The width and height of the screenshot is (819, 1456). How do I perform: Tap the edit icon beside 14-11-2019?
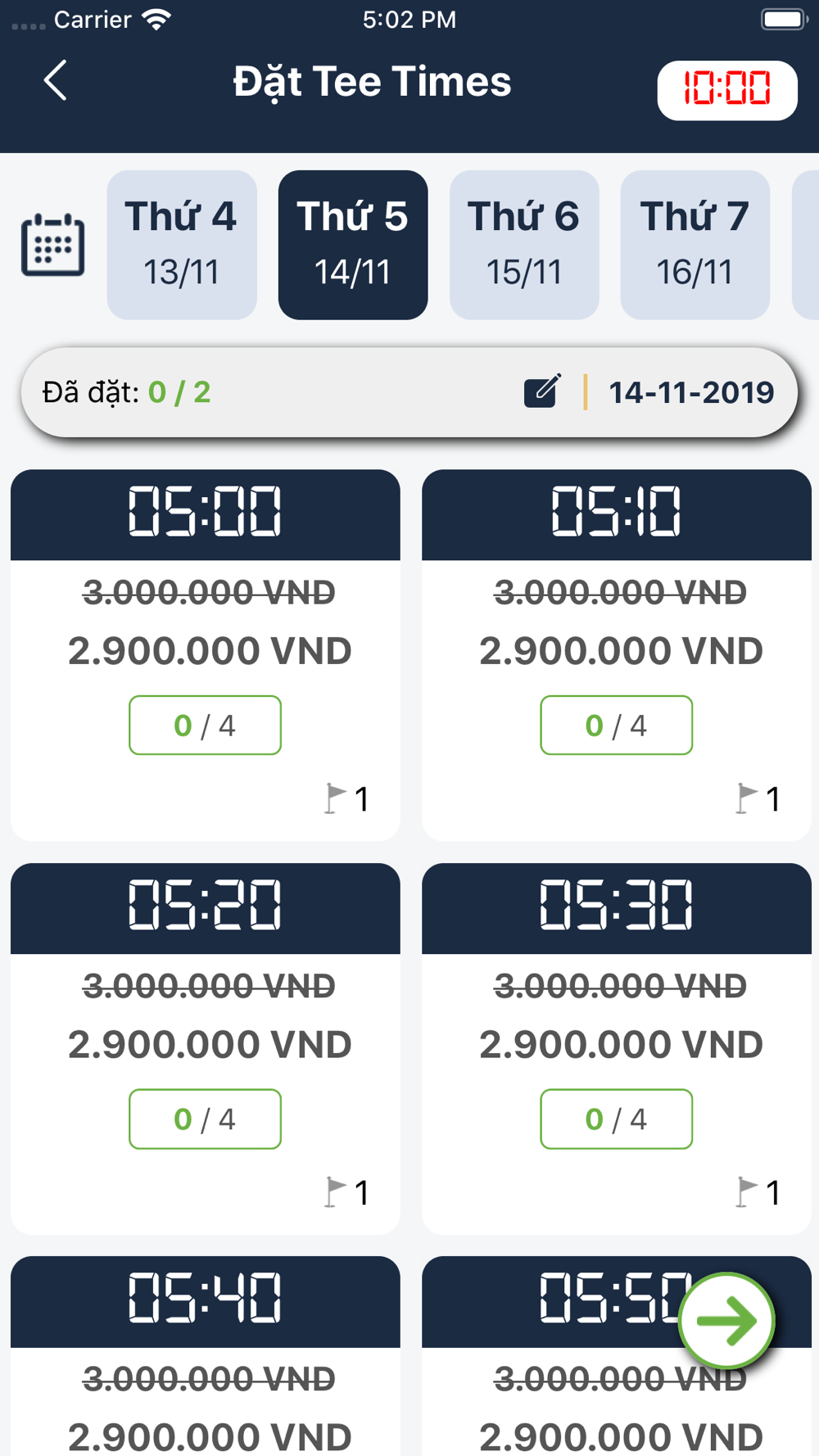543,391
